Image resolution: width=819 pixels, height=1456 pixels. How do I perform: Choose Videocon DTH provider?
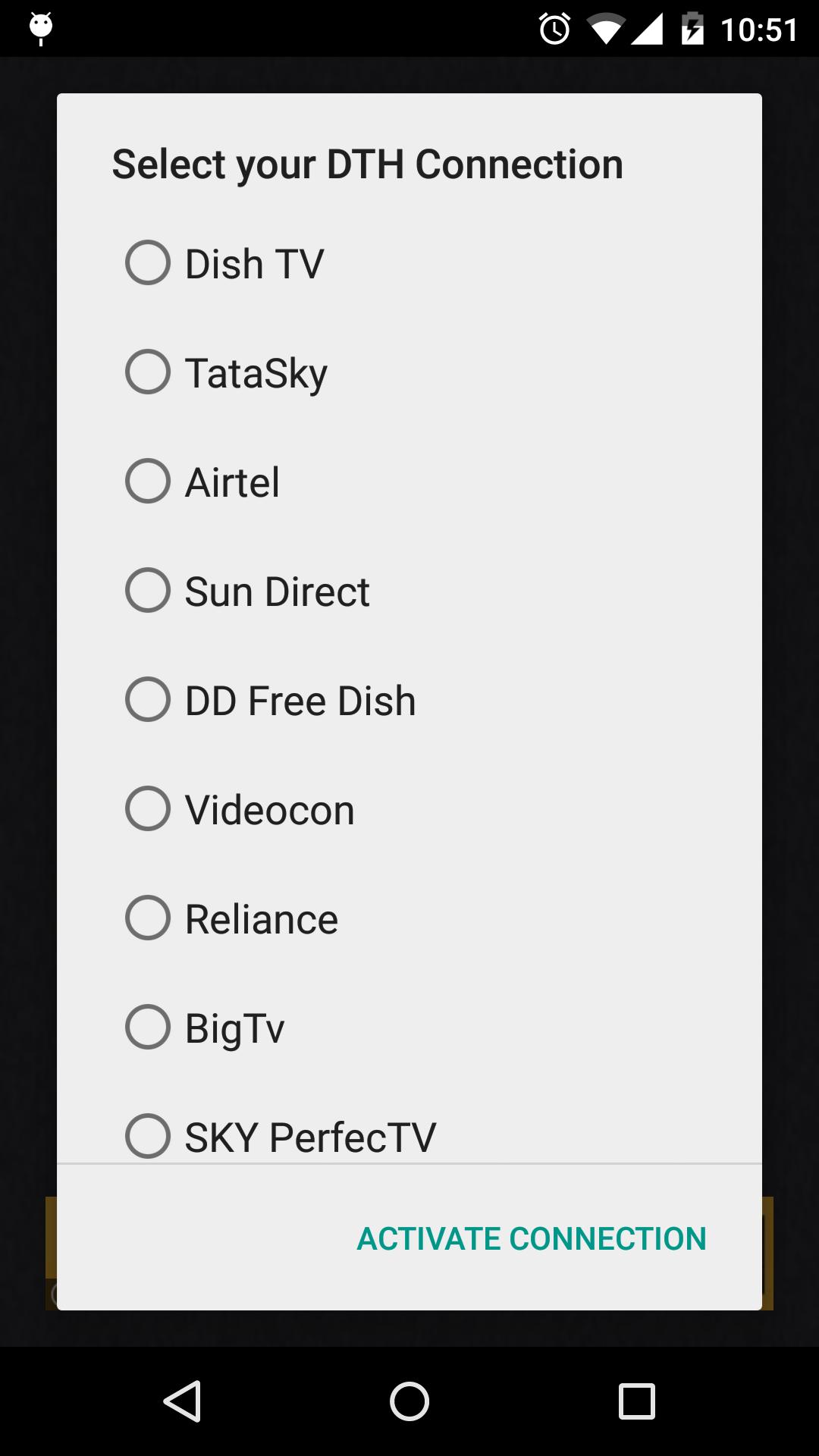pos(148,808)
